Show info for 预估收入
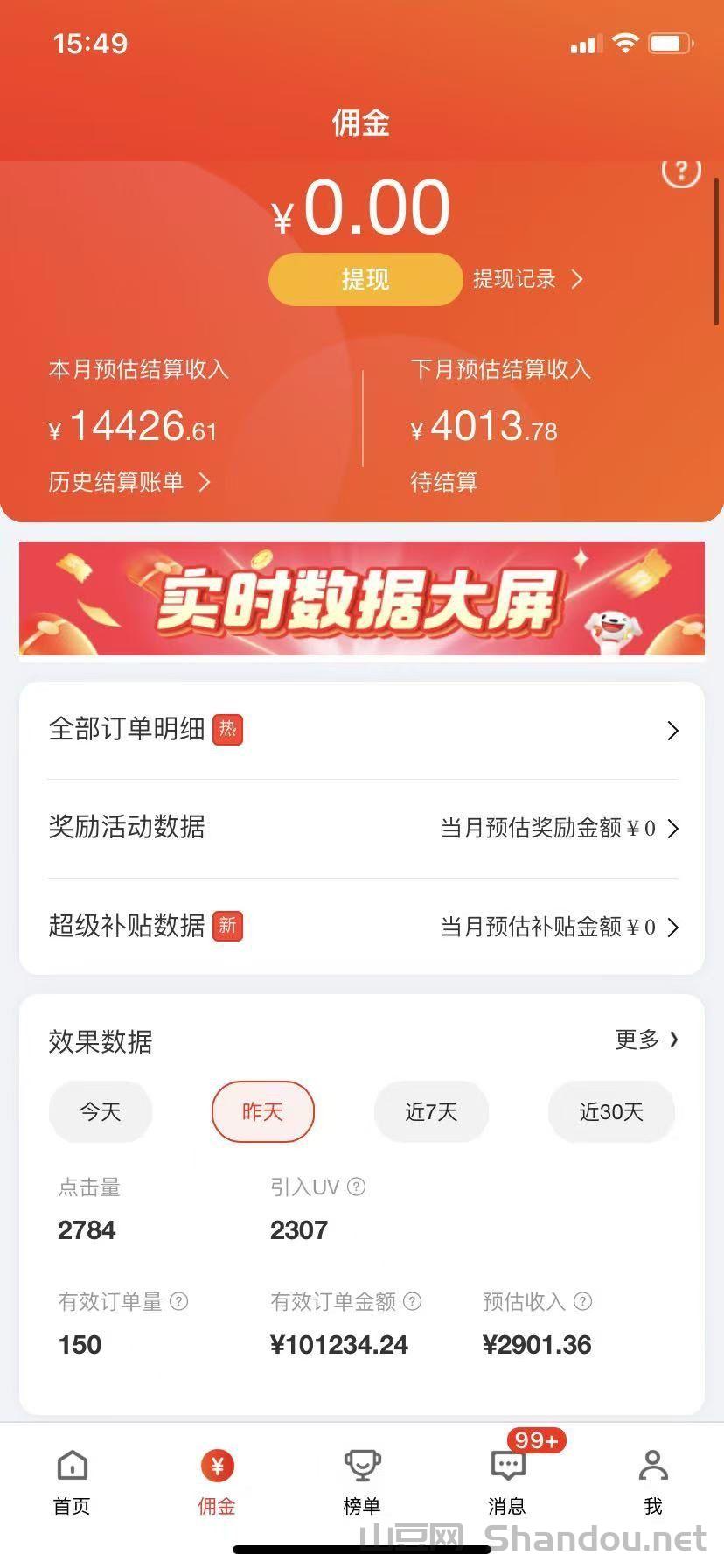 (582, 1301)
